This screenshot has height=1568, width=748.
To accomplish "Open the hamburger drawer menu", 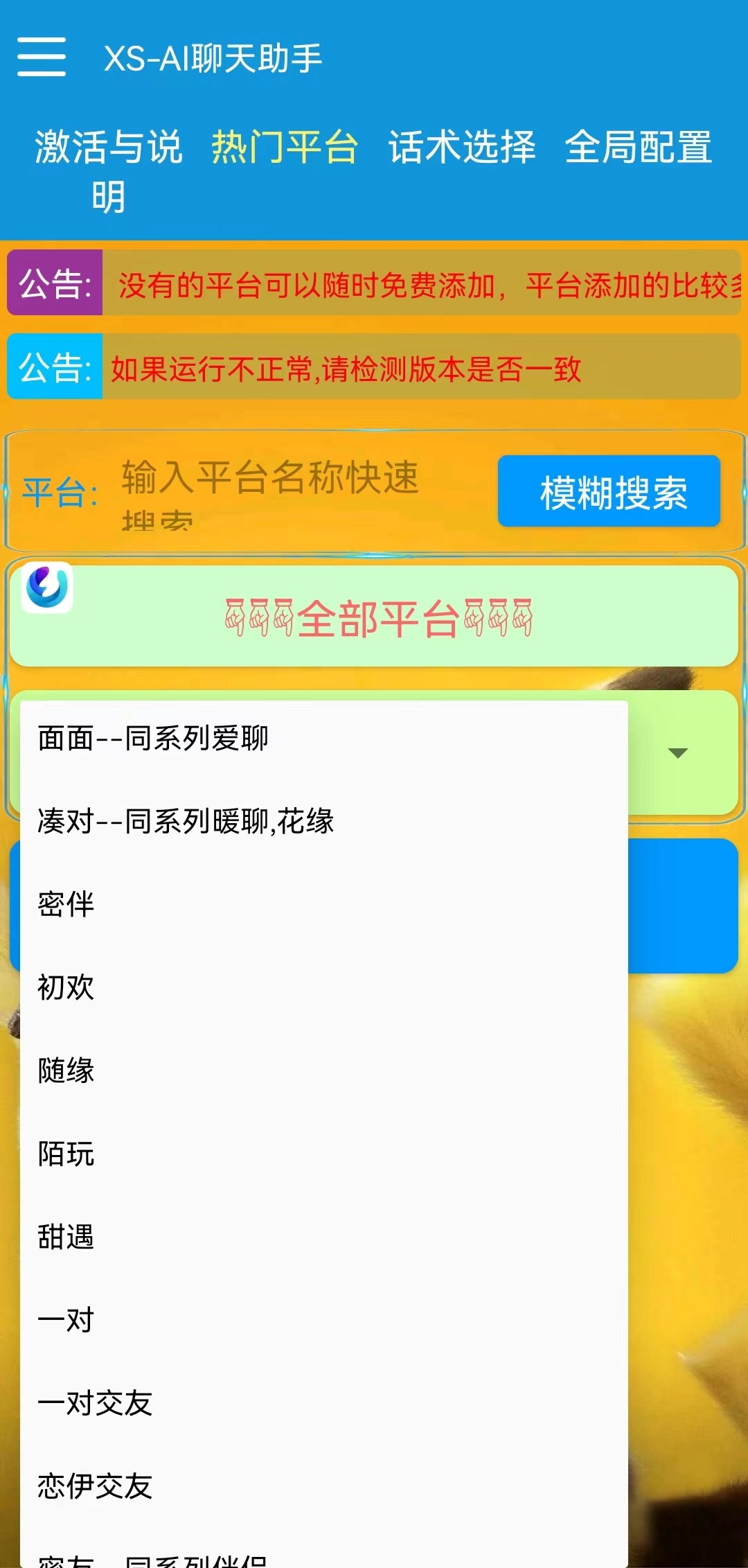I will [42, 58].
